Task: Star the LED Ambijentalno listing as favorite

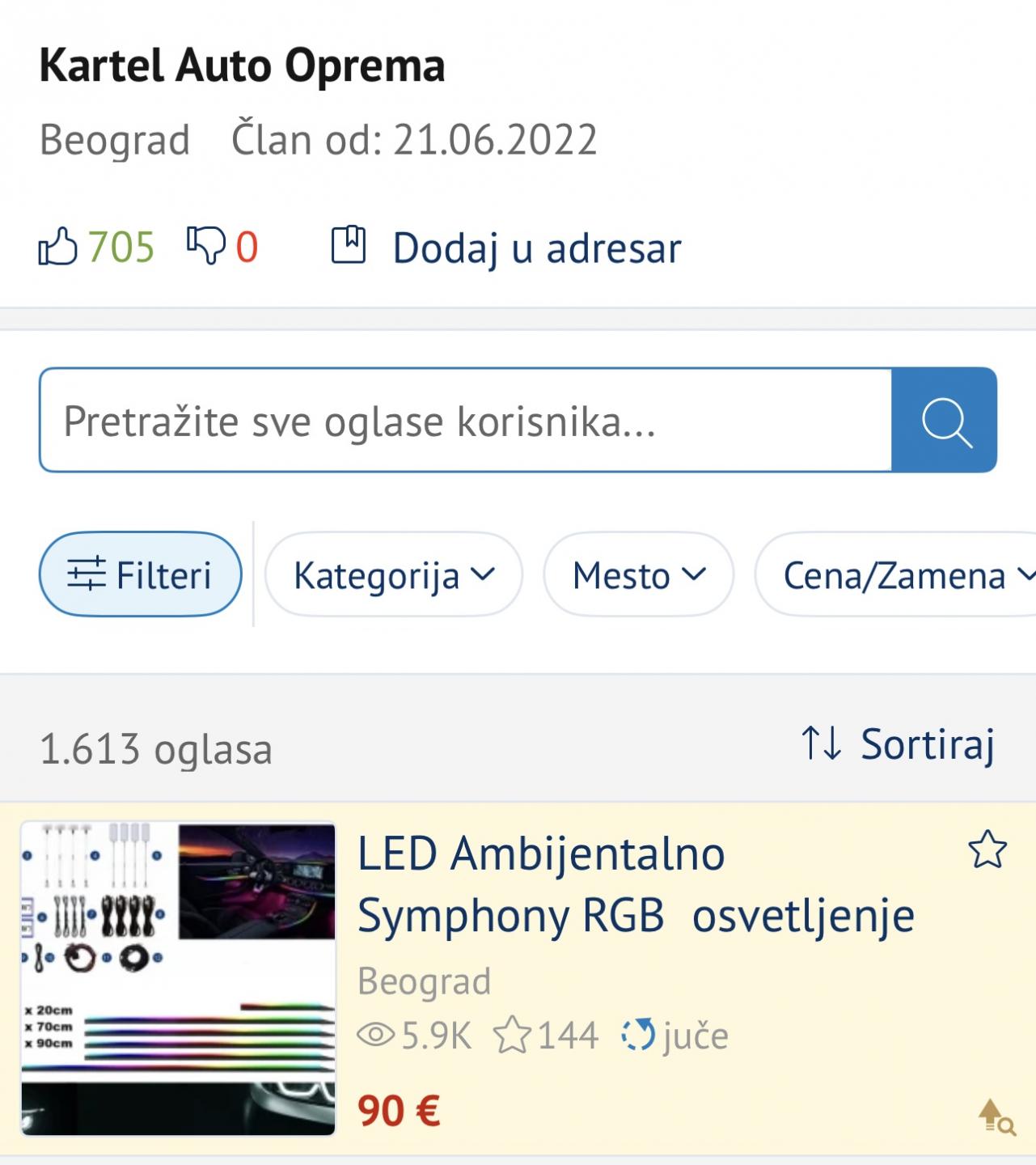Action: click(x=987, y=849)
